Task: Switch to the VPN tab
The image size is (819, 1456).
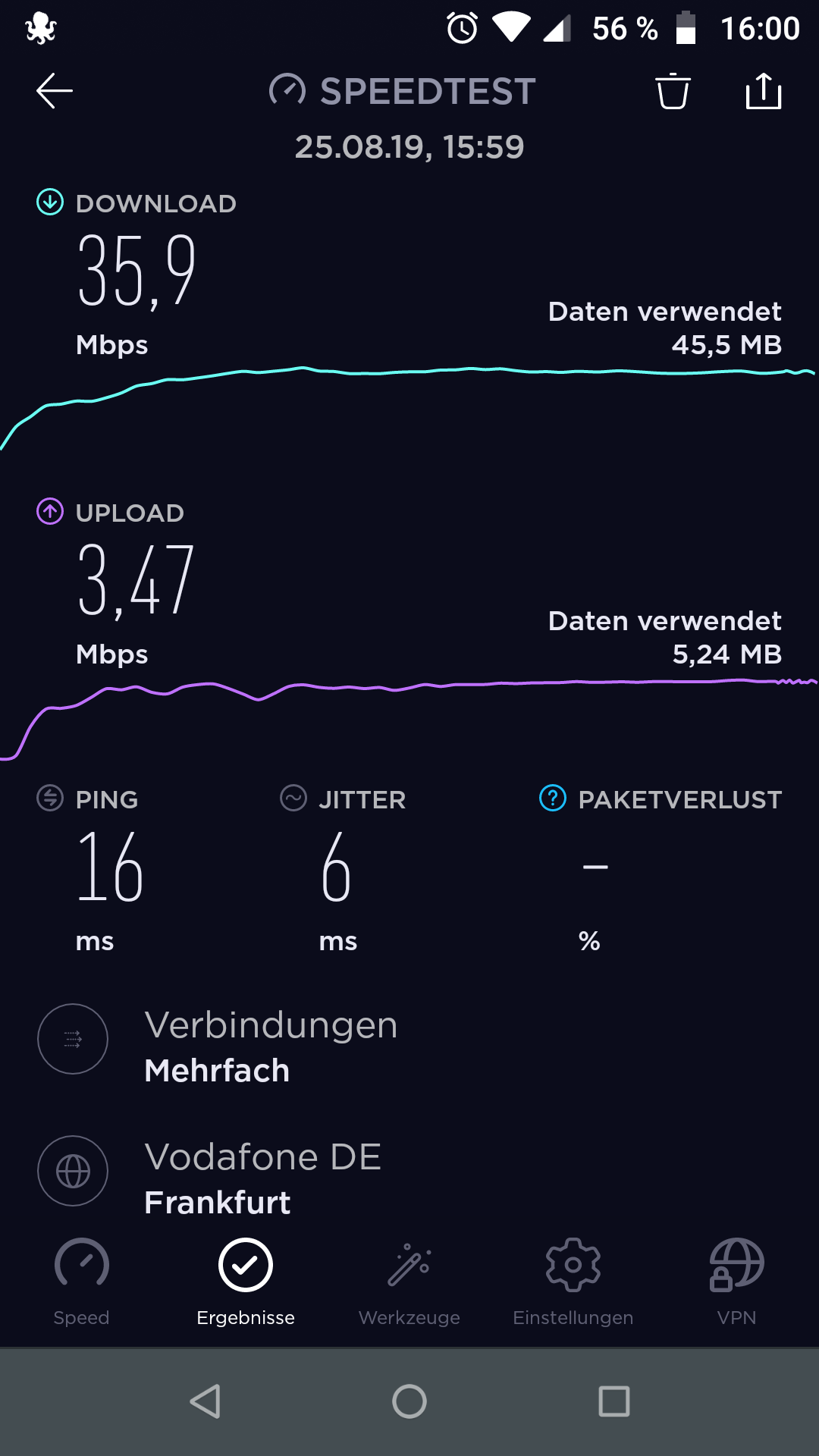Action: pos(736,1280)
